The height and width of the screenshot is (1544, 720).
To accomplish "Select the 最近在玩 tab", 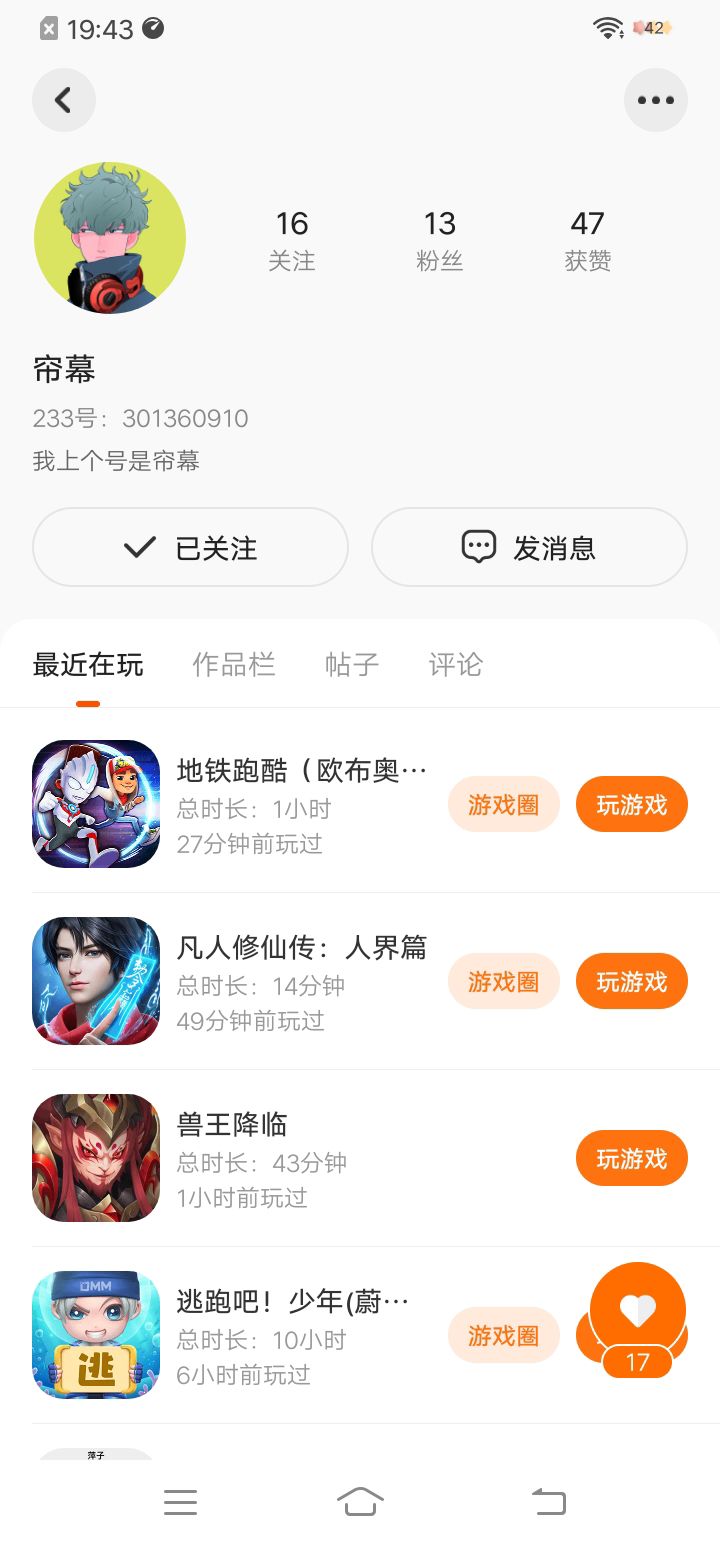I will click(88, 665).
